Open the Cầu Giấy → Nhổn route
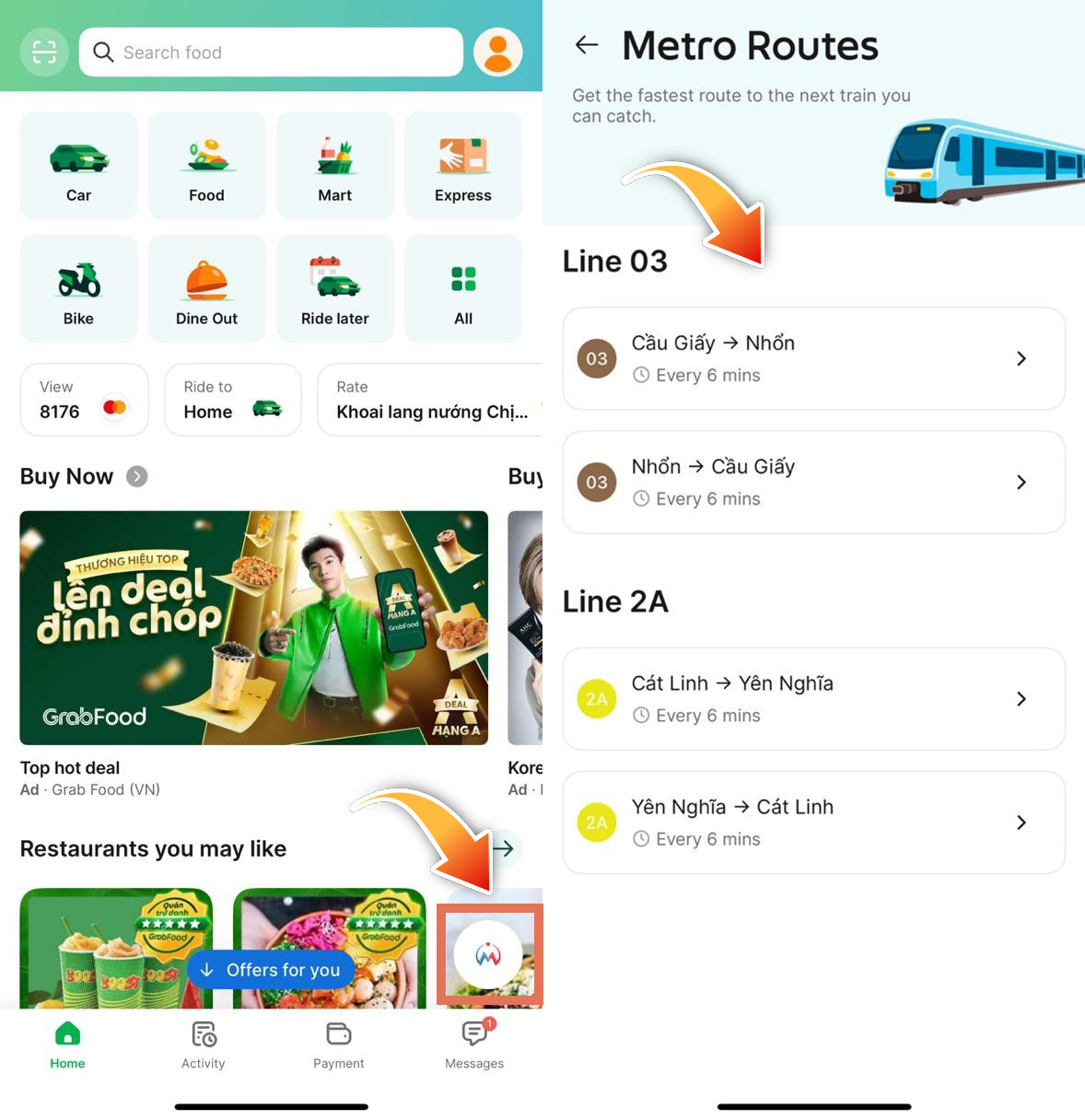The height and width of the screenshot is (1120, 1085). point(813,358)
